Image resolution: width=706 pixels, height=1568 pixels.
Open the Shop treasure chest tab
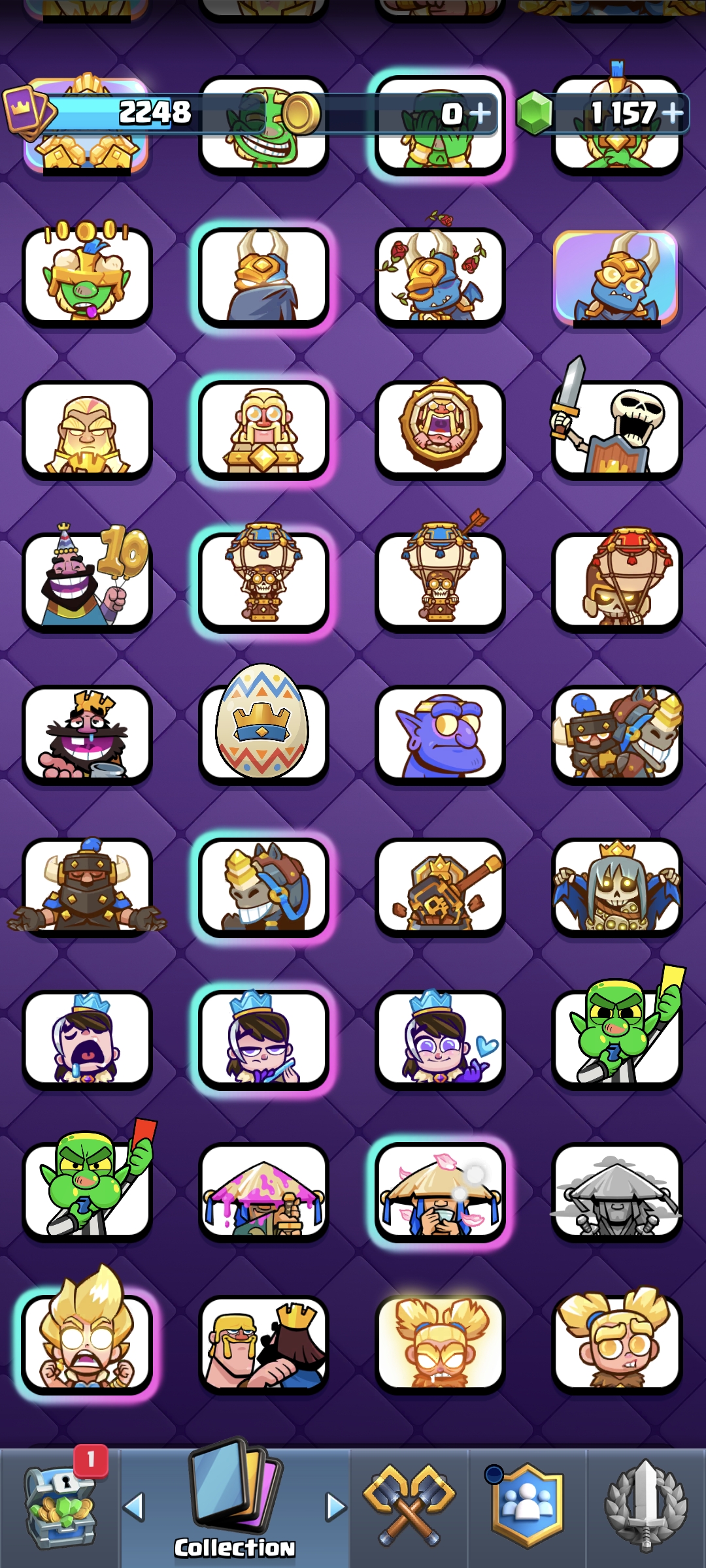click(60, 1507)
